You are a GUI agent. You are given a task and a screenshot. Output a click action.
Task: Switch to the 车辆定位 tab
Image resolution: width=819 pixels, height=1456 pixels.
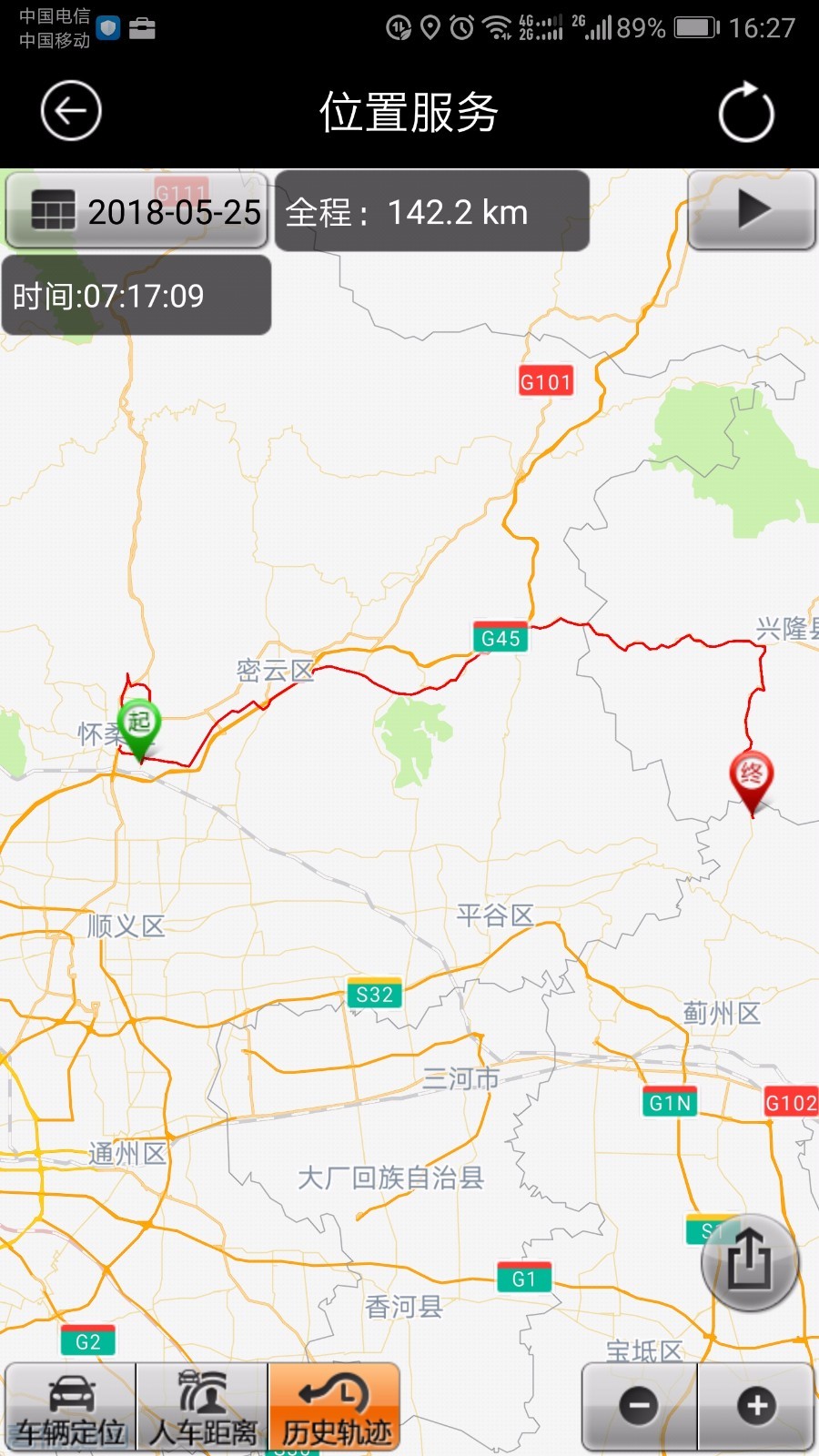click(71, 1407)
